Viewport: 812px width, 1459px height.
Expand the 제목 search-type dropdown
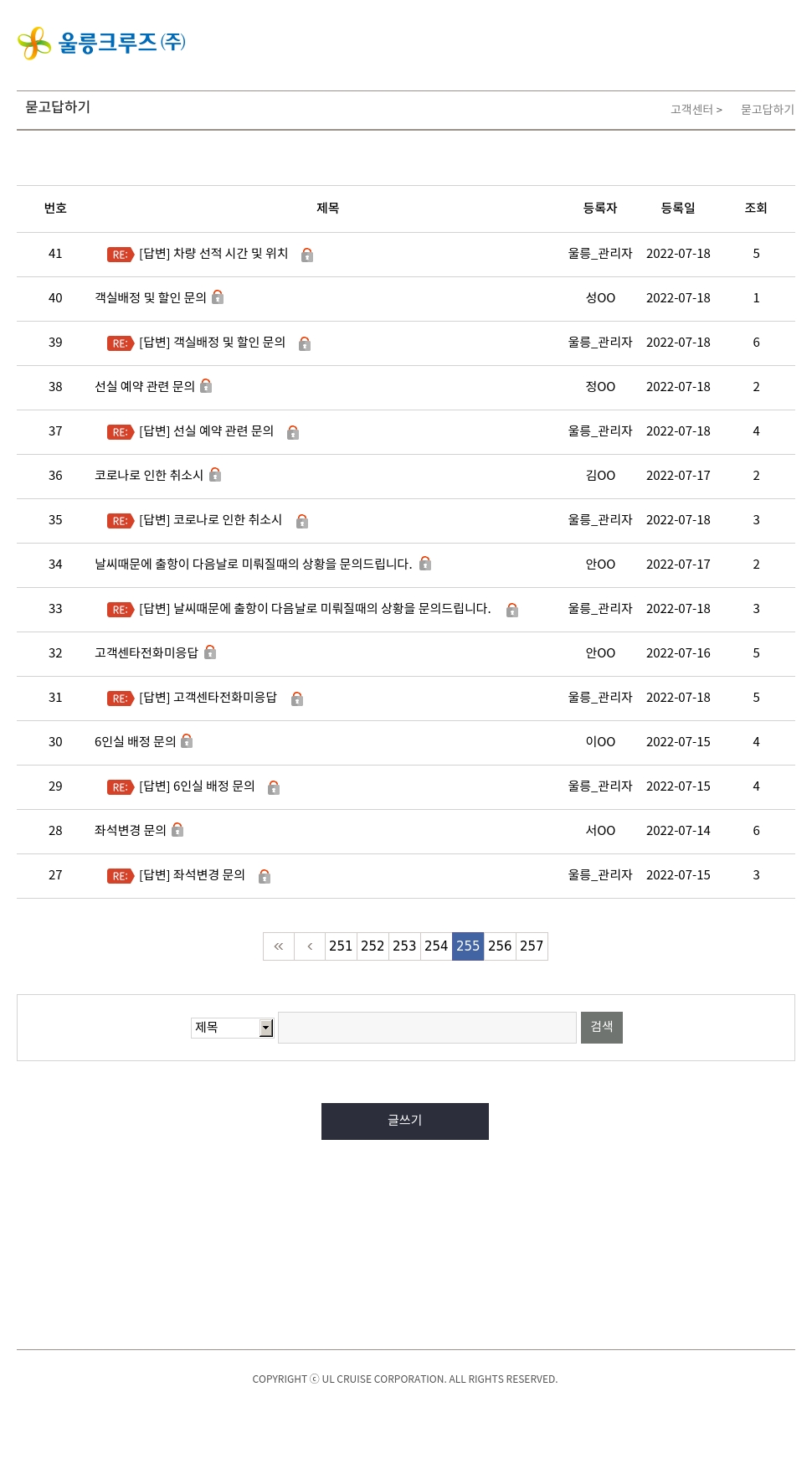click(233, 1028)
